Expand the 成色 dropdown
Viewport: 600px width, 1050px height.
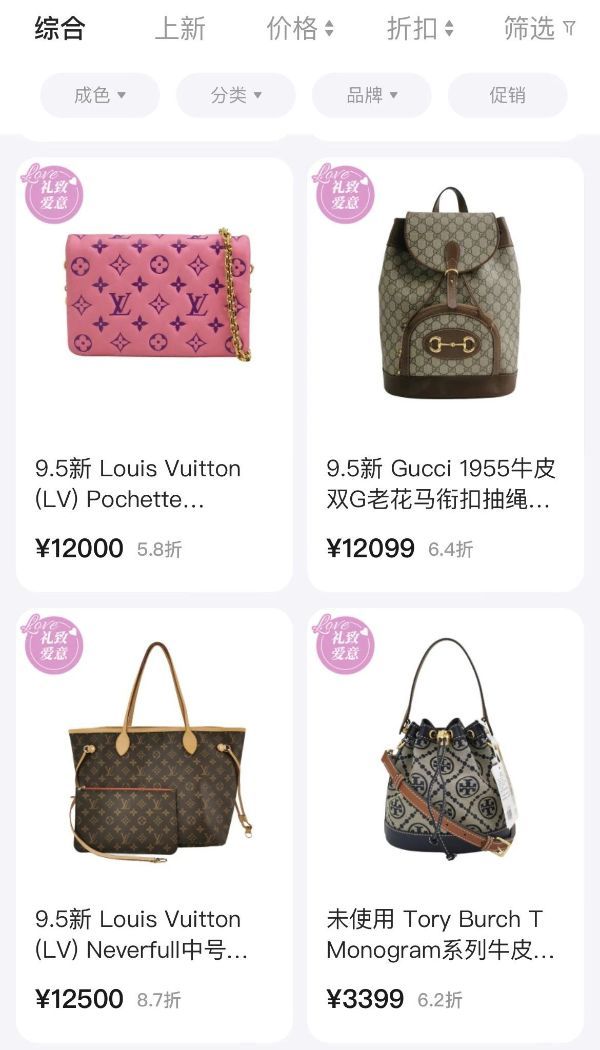[x=100, y=95]
